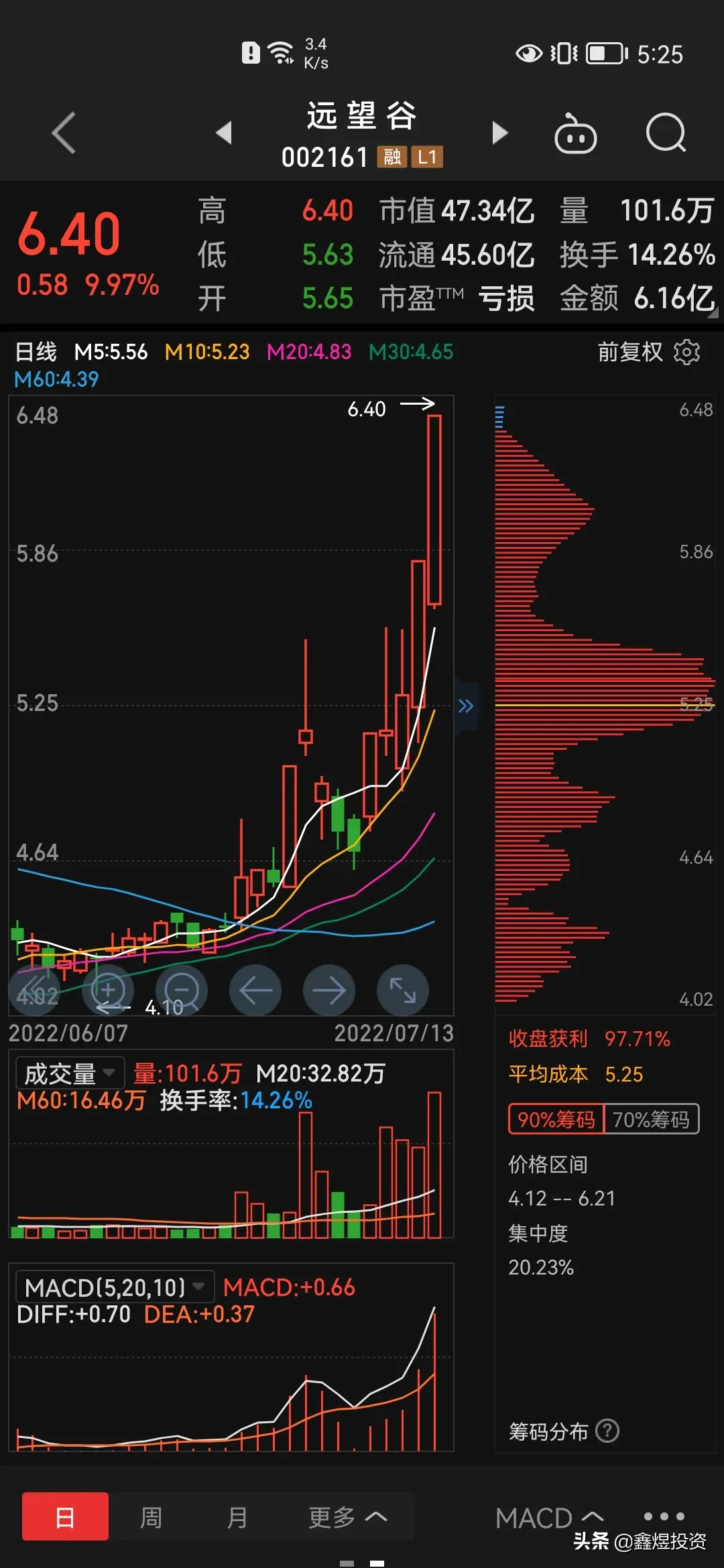Expand the chart to fullscreen
This screenshot has width=724, height=1568.
pyautogui.click(x=403, y=990)
